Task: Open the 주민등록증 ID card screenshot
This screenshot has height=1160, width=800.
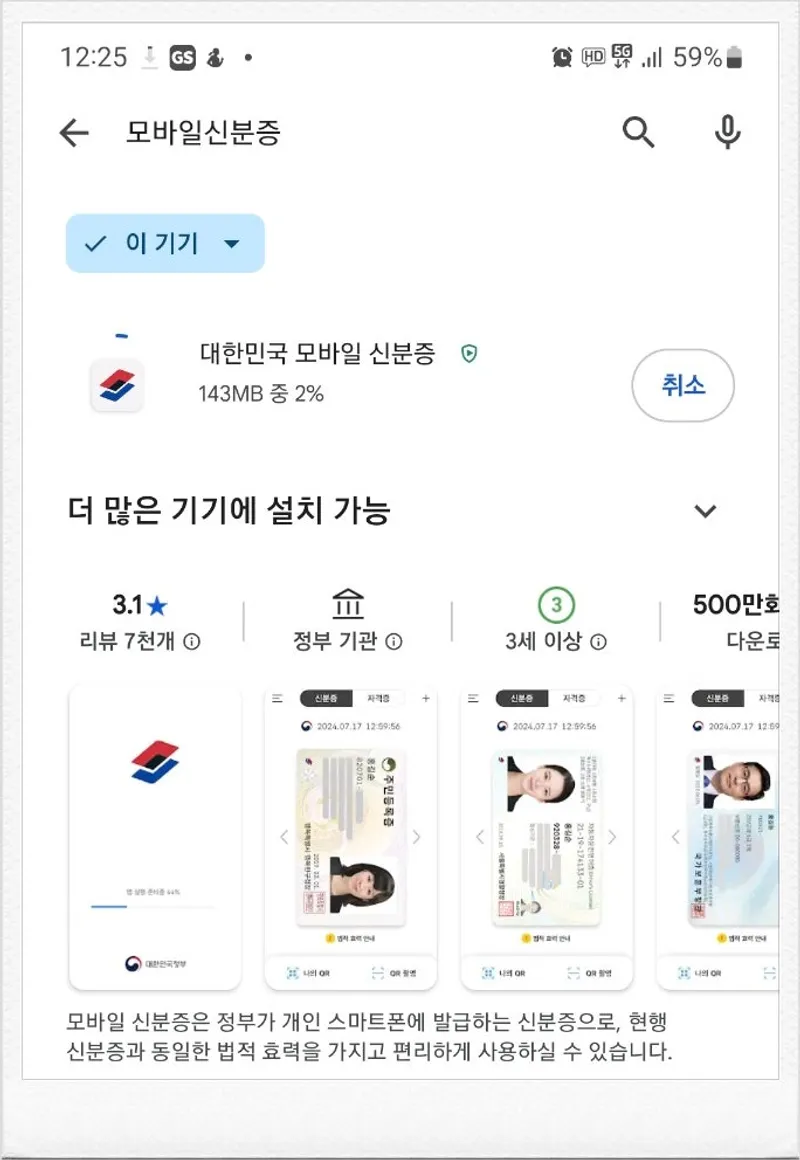Action: click(350, 837)
